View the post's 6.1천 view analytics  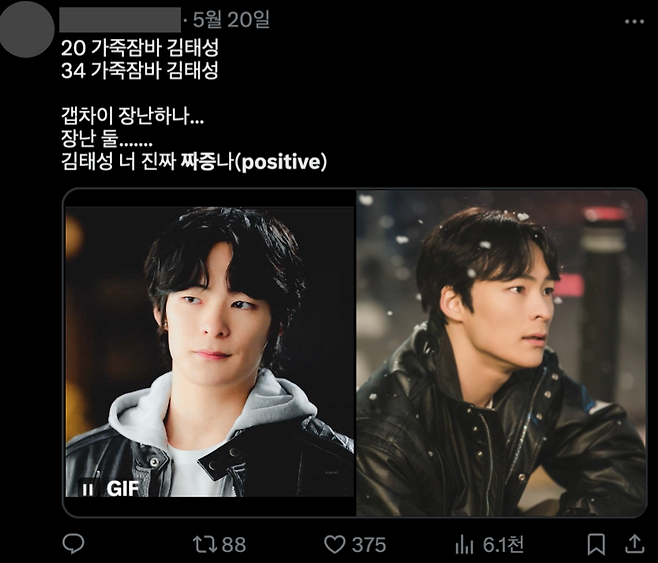click(x=464, y=543)
